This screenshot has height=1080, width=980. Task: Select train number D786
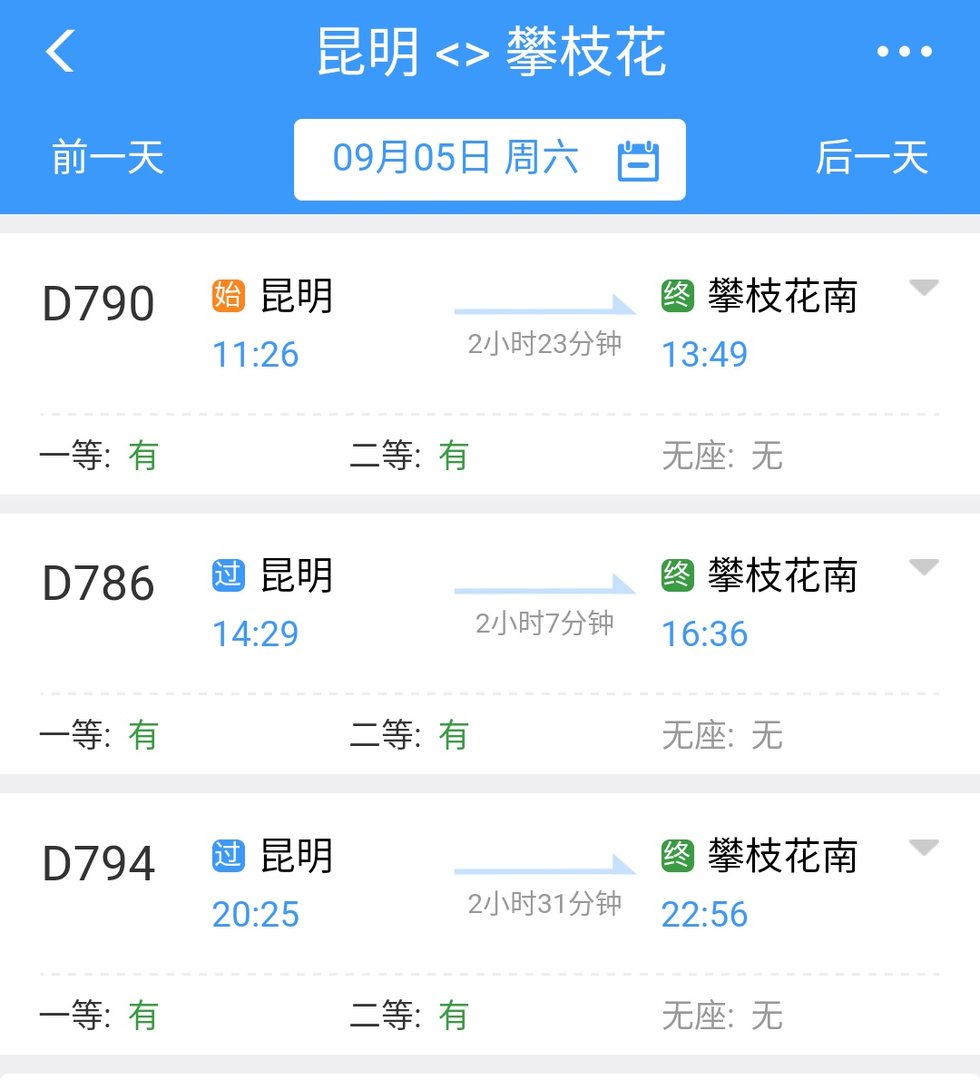click(98, 583)
